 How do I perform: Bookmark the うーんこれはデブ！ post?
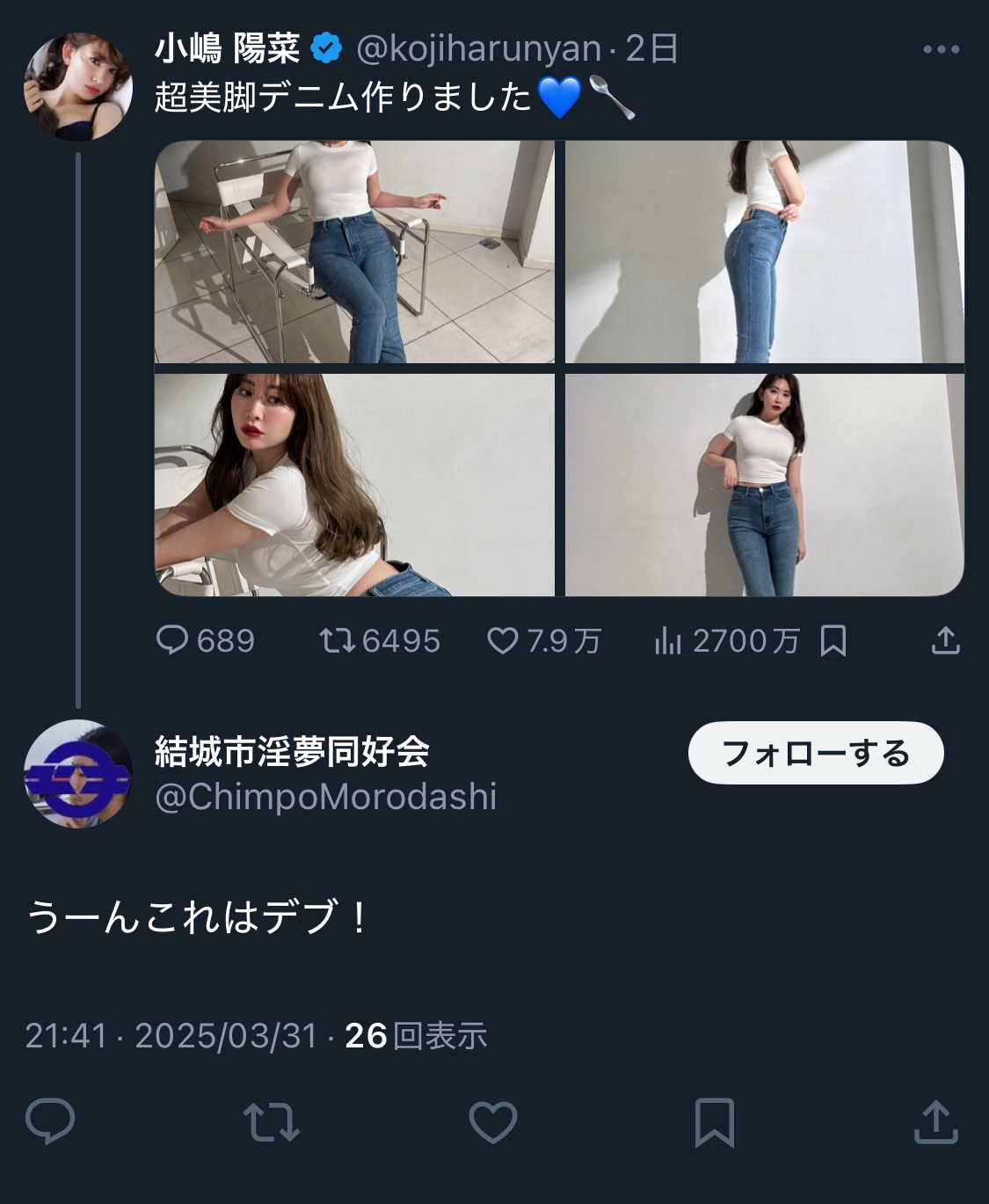point(714,1121)
